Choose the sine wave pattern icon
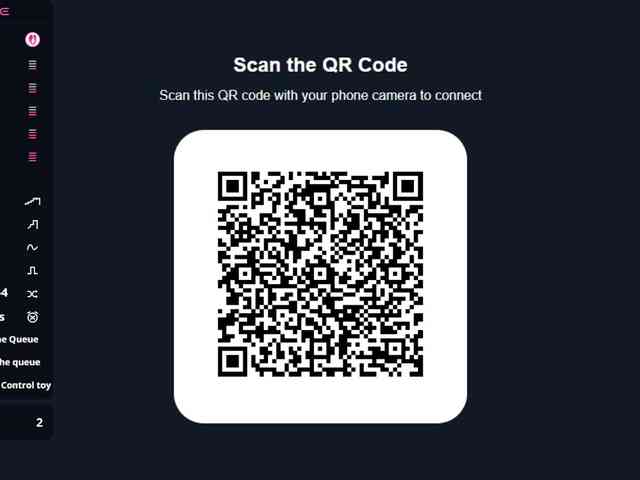Screen dimensions: 640x480 (x=32, y=247)
